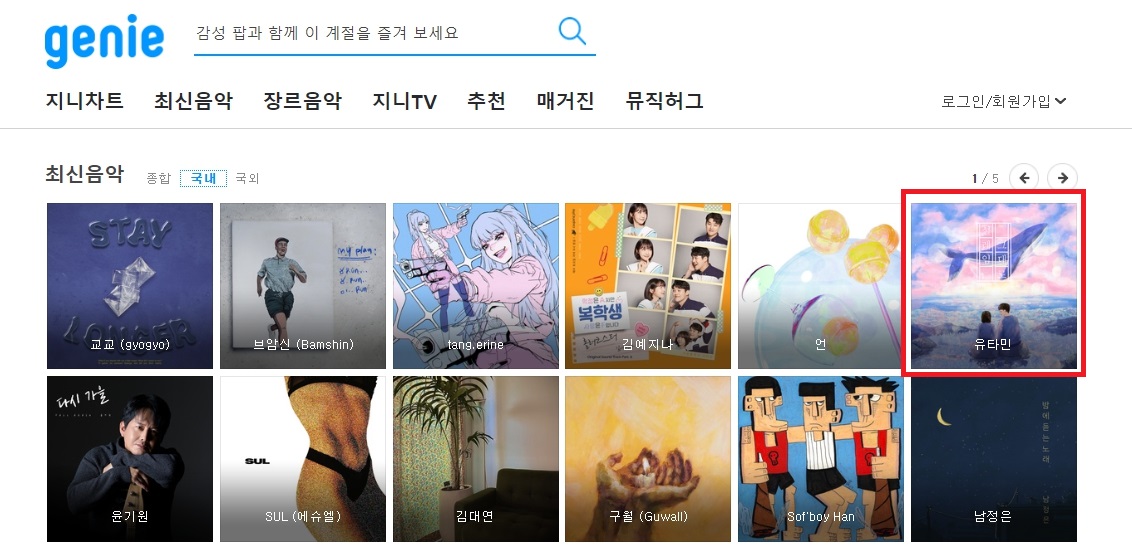This screenshot has height=558, width=1132.
Task: Open 매거진 section
Action: pyautogui.click(x=565, y=101)
